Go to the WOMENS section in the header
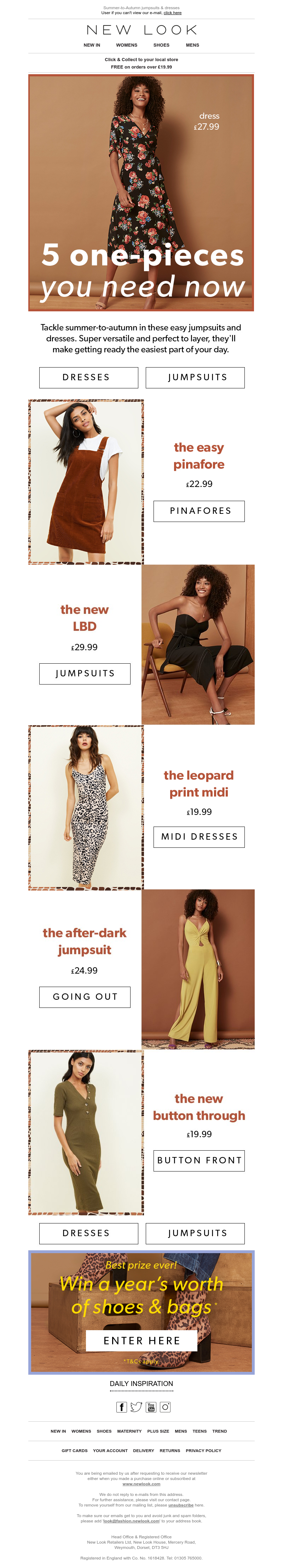This screenshot has height=1568, width=283. pos(126,45)
